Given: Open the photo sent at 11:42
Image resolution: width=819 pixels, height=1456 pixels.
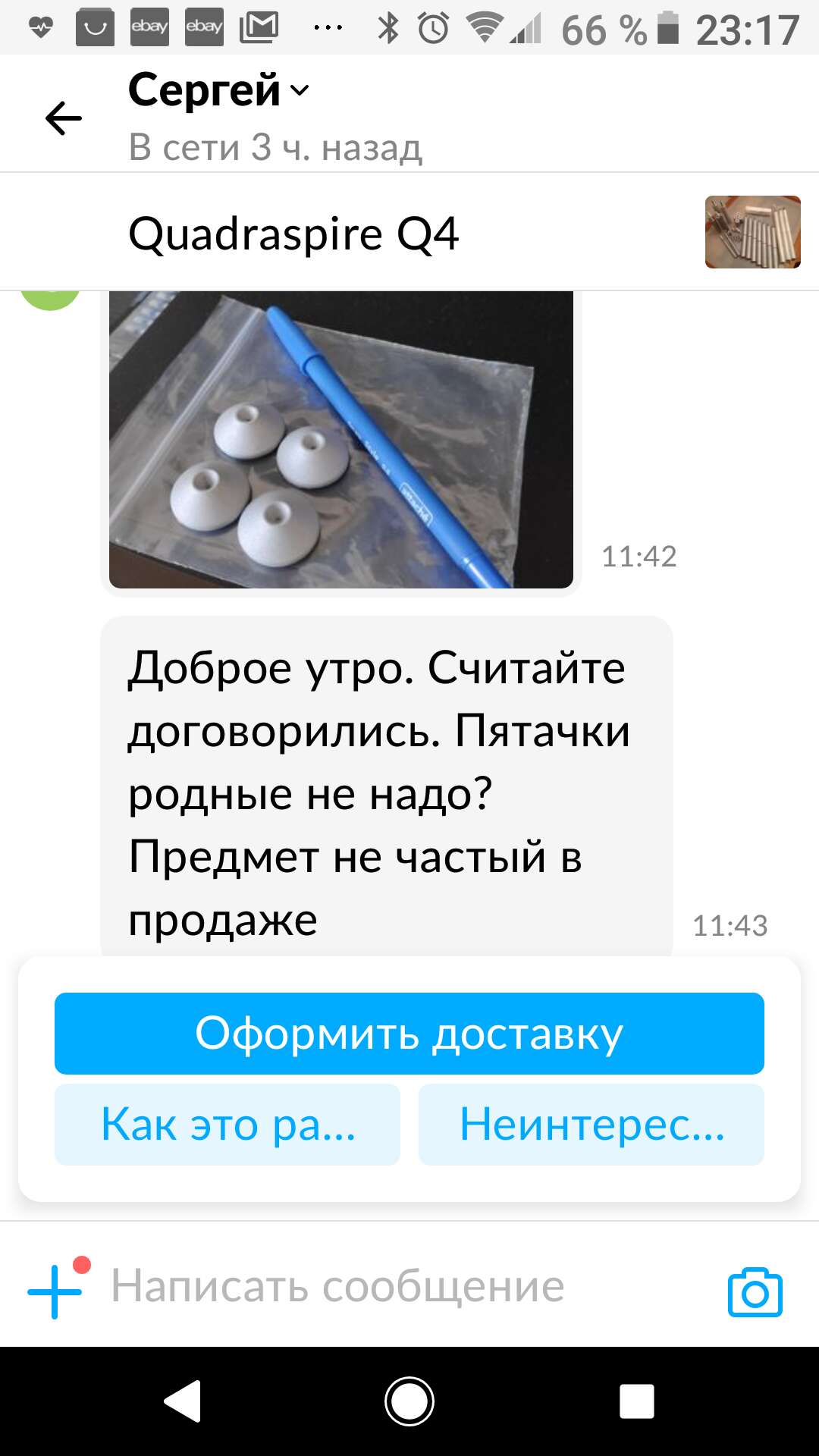Looking at the screenshot, I should click(340, 439).
